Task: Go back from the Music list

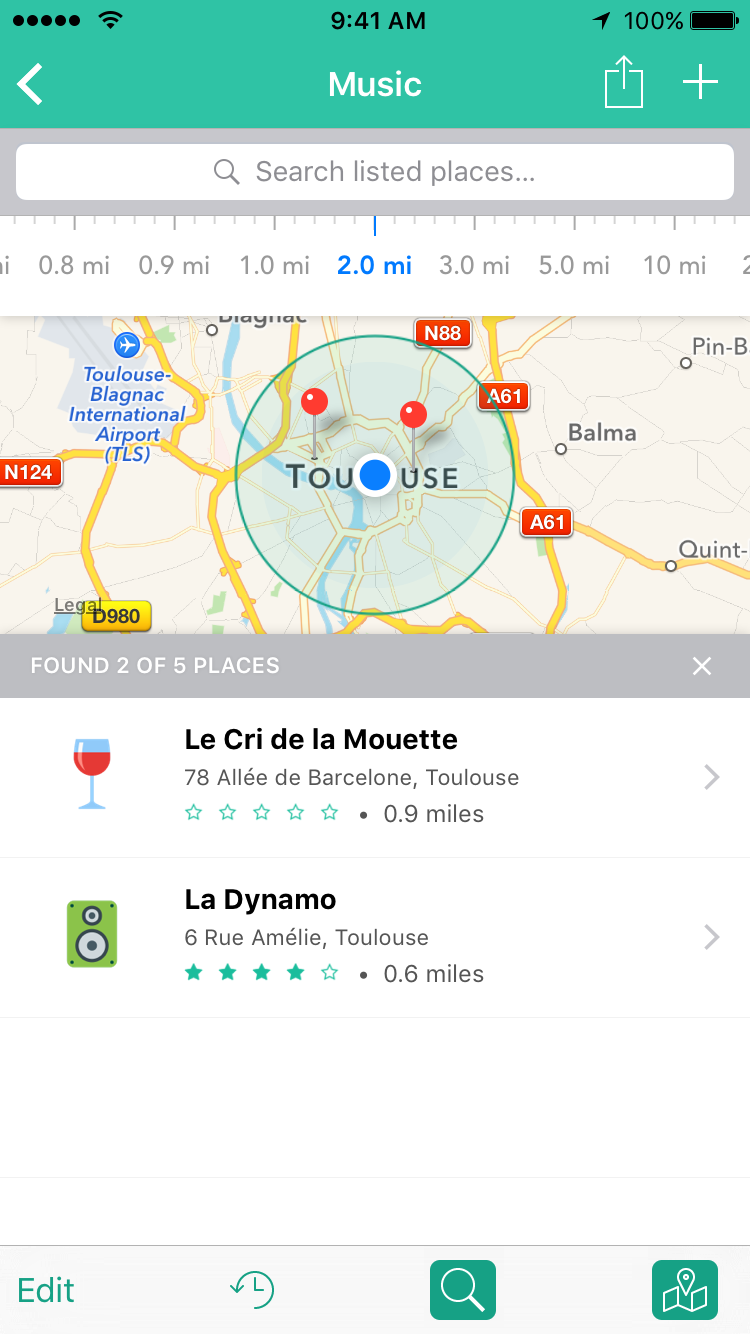Action: (32, 84)
